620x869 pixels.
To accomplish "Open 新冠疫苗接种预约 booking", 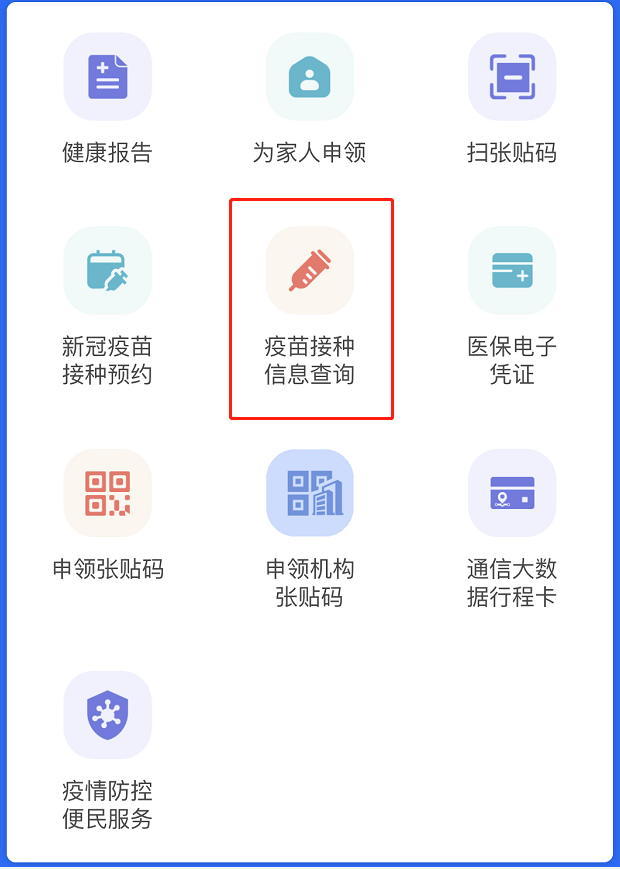I will [107, 271].
